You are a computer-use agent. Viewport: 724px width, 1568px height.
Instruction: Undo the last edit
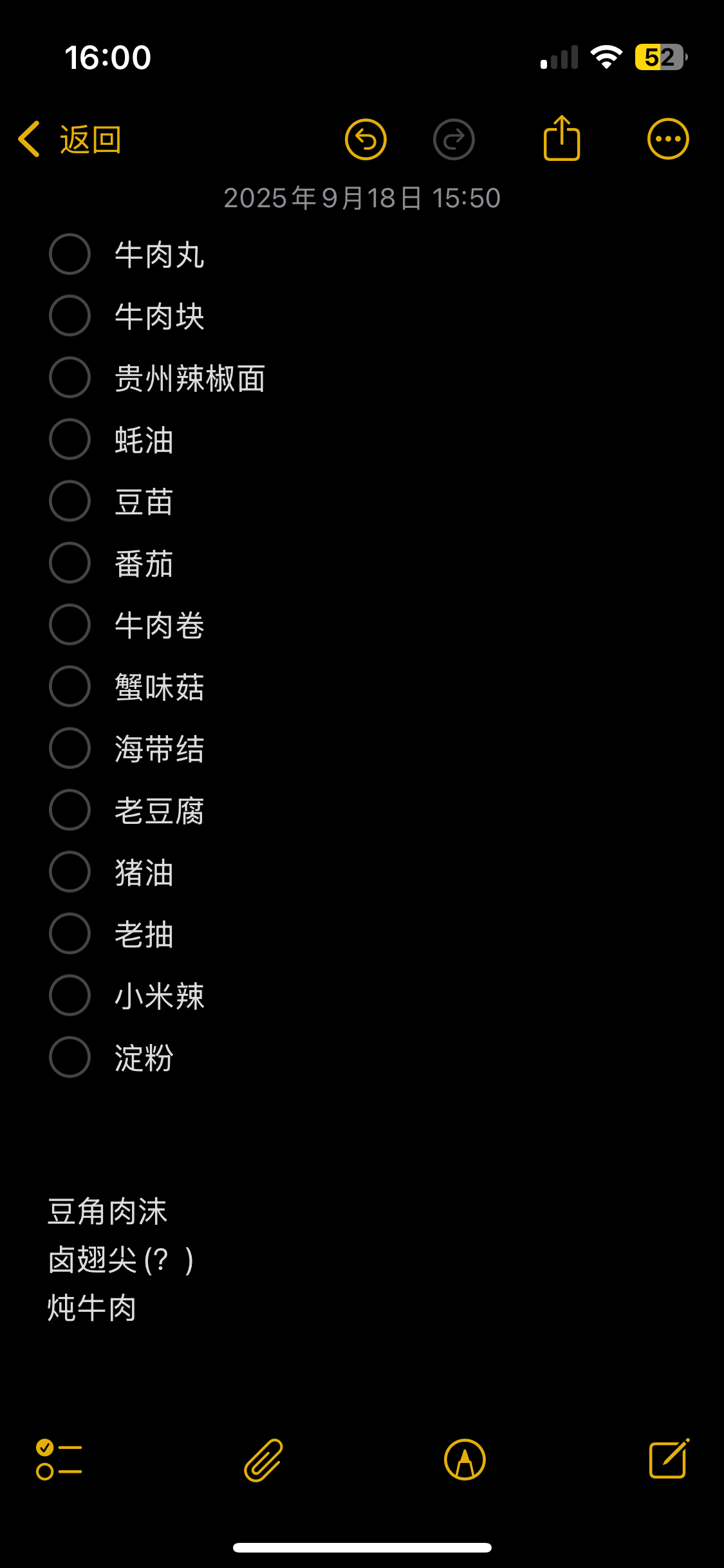(366, 139)
